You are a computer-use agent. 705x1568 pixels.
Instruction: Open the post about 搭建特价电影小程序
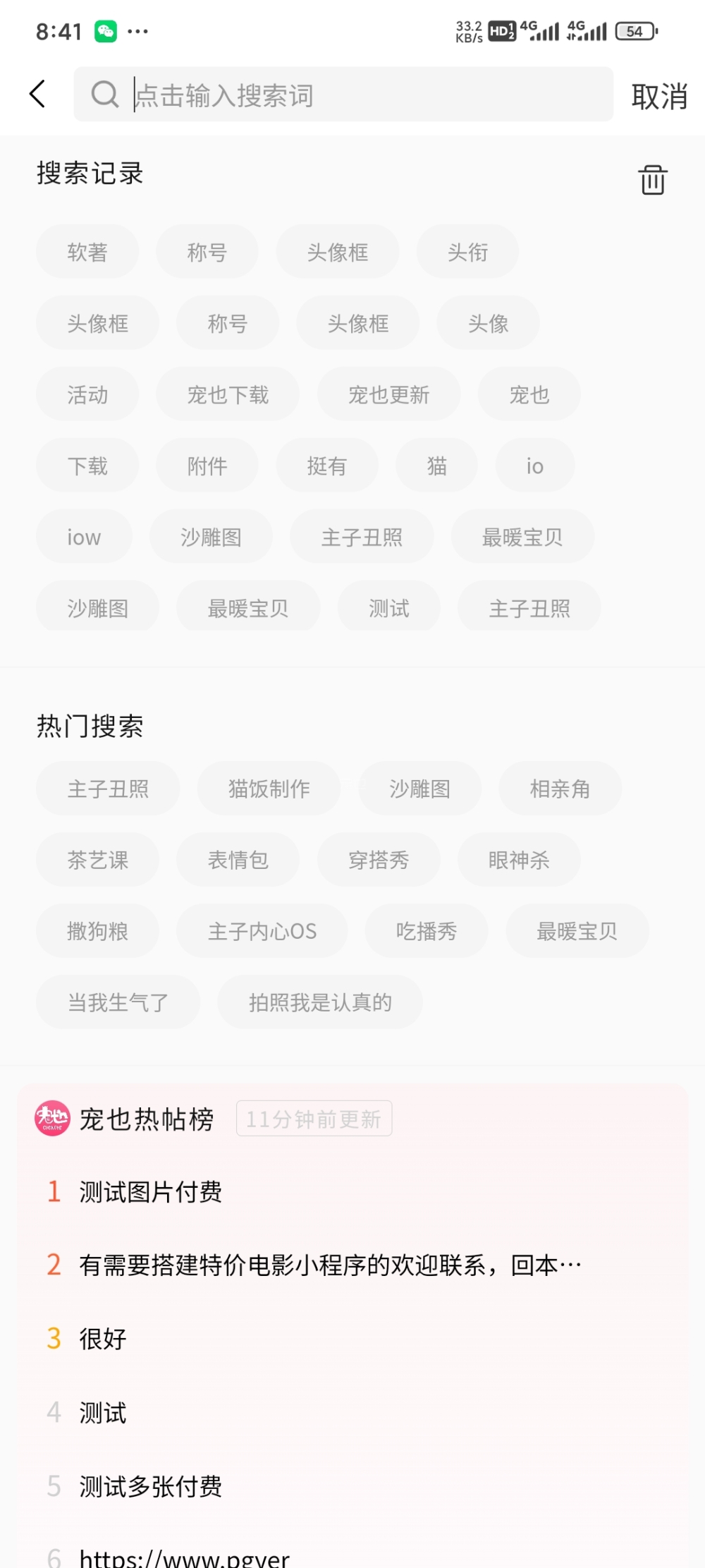coord(330,1265)
